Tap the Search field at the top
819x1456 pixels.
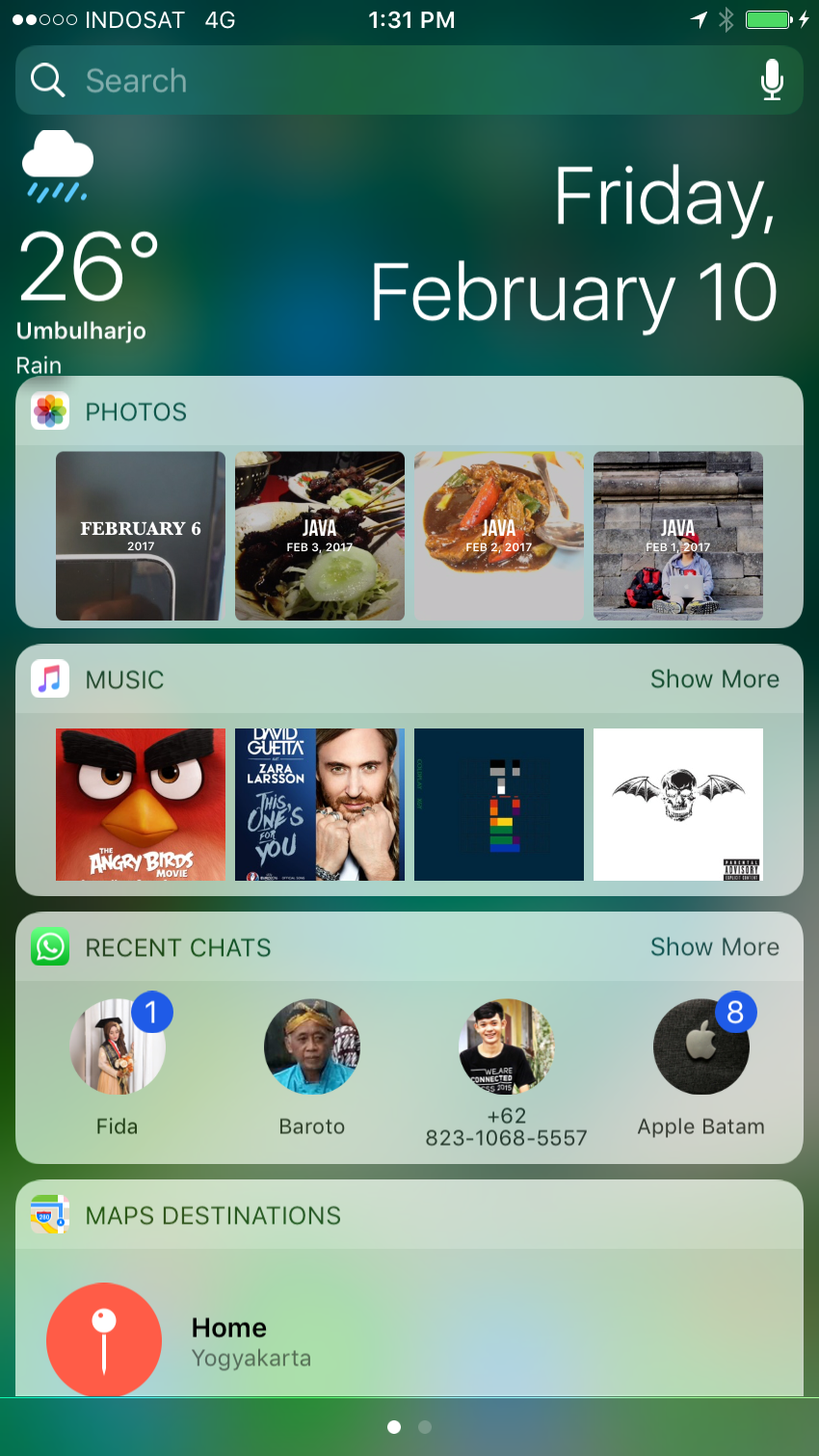(x=409, y=80)
